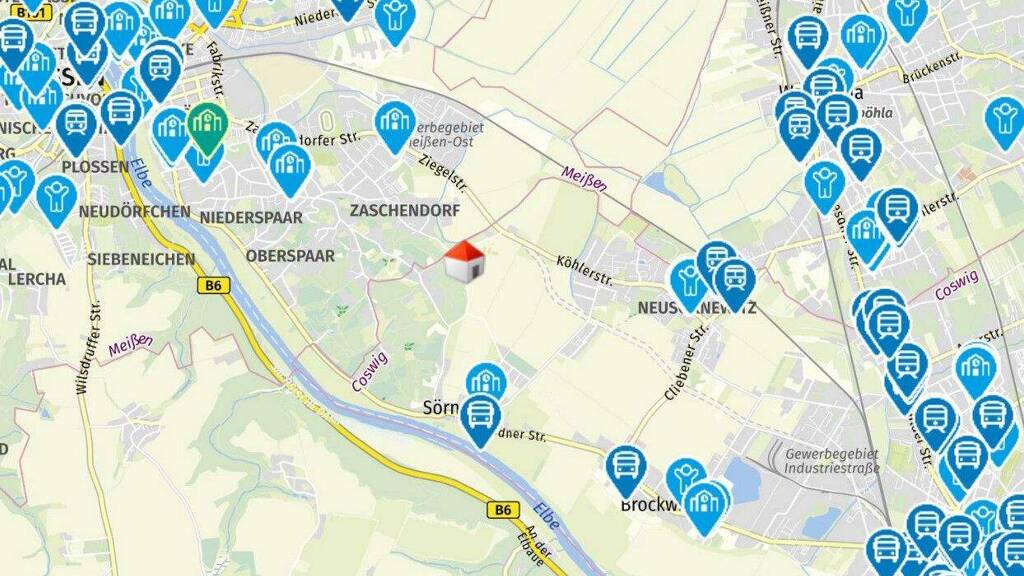Open the childcare pin above Köhlerstr. on the right
The width and height of the screenshot is (1024, 576).
pos(825,185)
